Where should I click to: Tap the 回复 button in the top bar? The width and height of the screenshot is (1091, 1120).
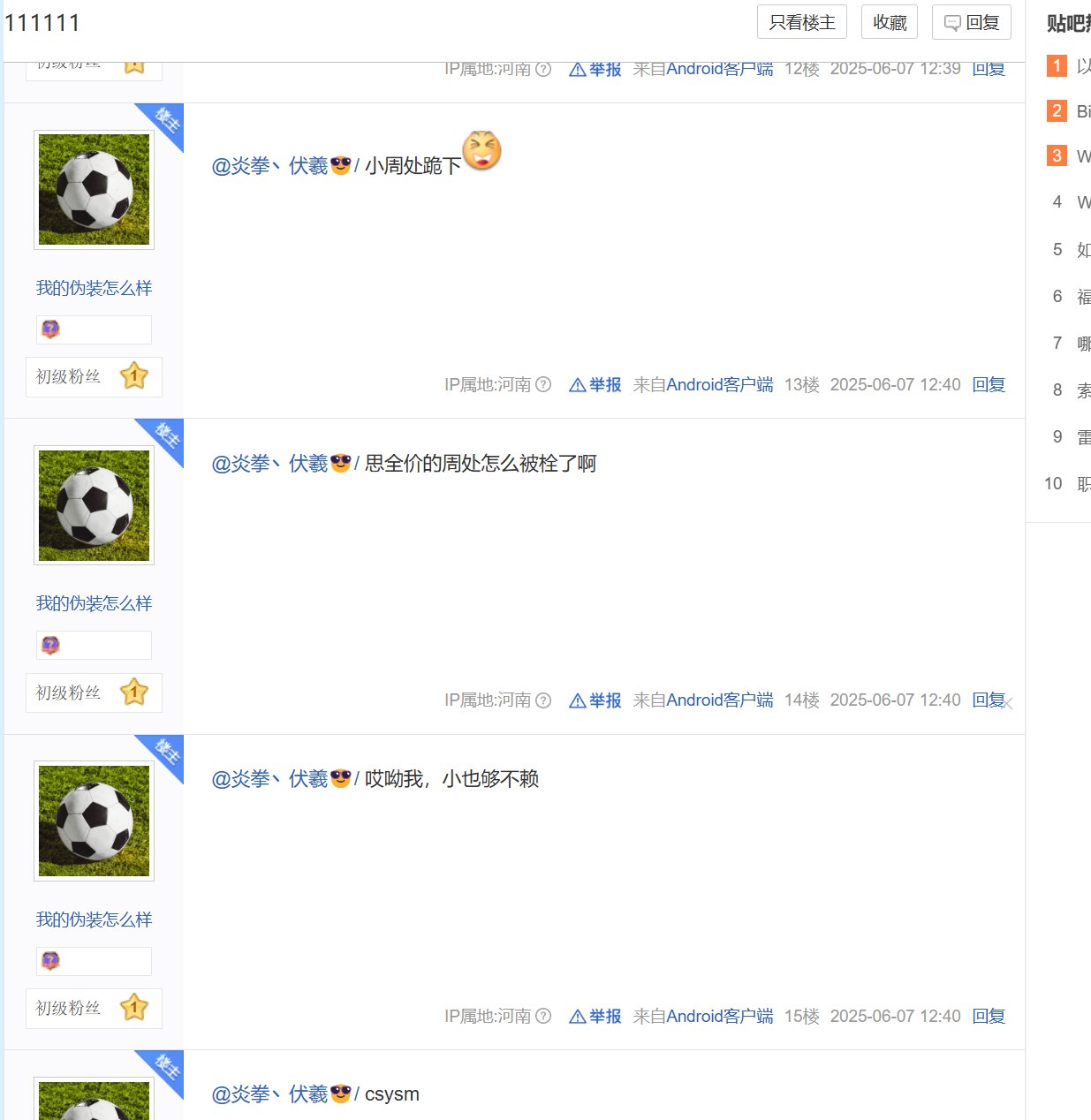point(971,22)
